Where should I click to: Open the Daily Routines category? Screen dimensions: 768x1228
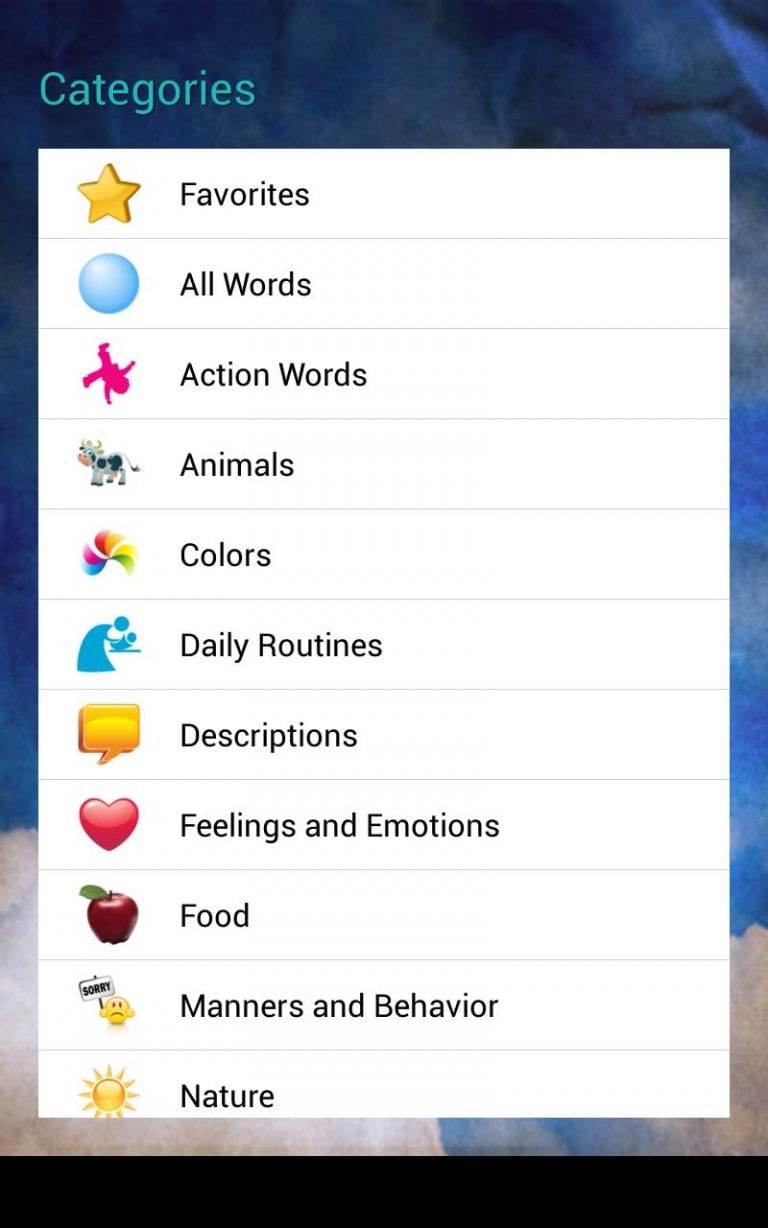(384, 645)
